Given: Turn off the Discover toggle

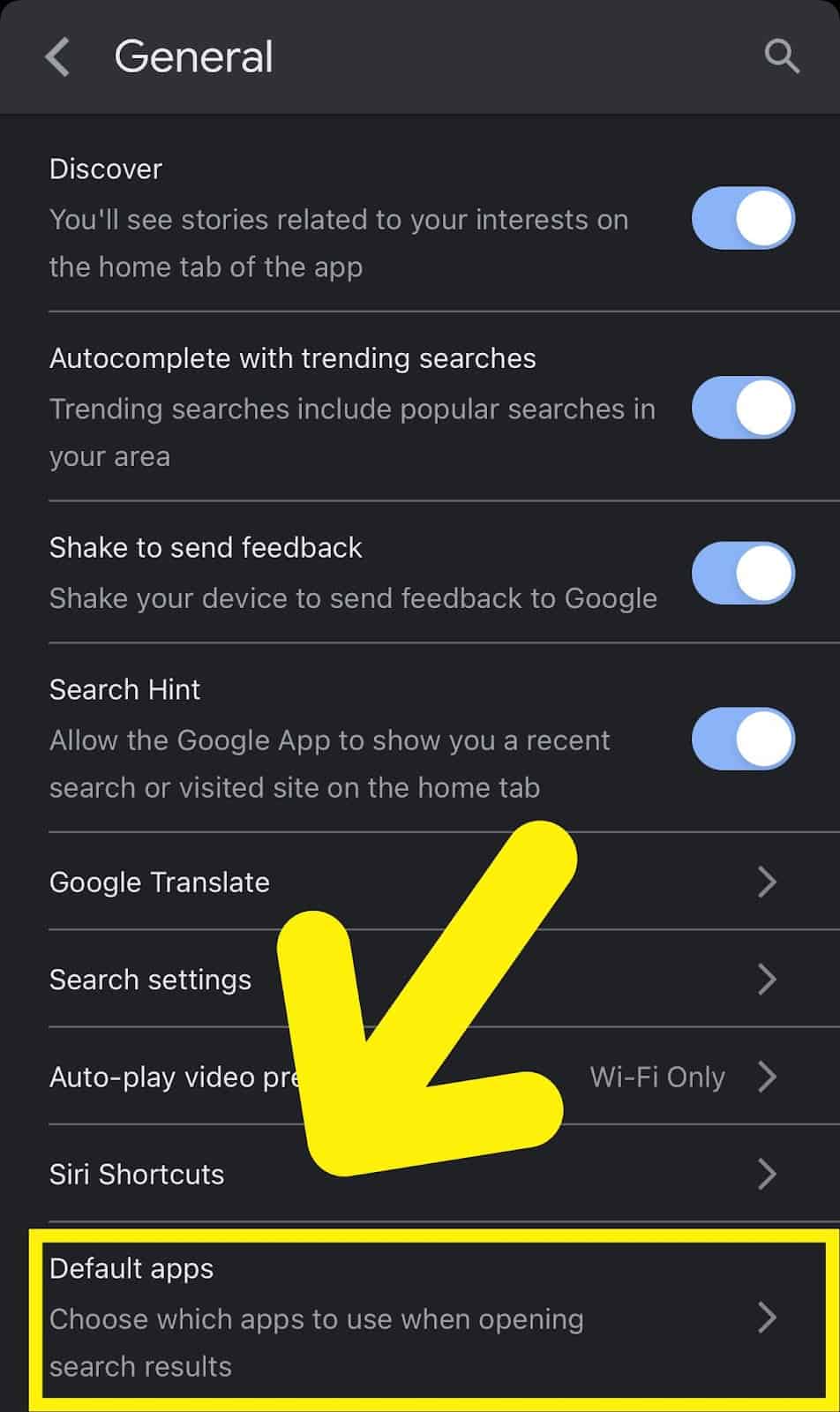Looking at the screenshot, I should (x=743, y=218).
